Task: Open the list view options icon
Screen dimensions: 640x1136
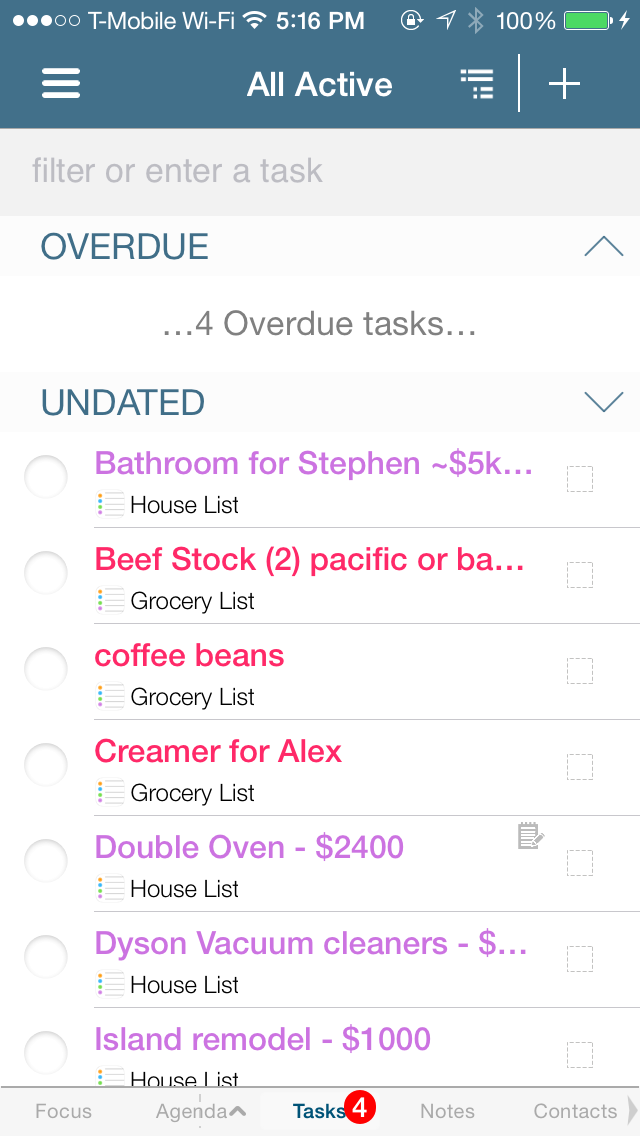Action: click(x=476, y=84)
